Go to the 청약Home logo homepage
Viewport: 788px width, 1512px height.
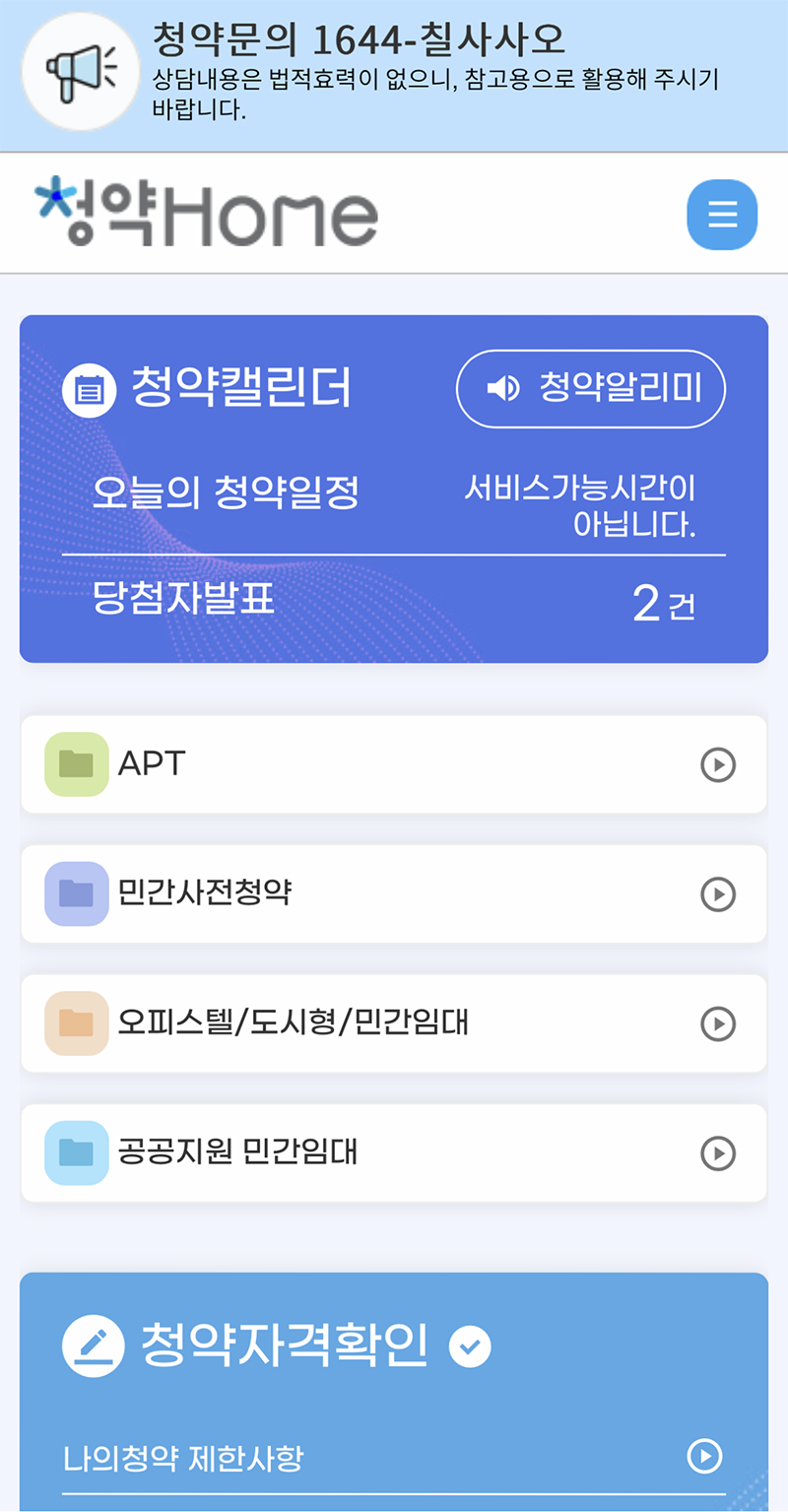206,212
